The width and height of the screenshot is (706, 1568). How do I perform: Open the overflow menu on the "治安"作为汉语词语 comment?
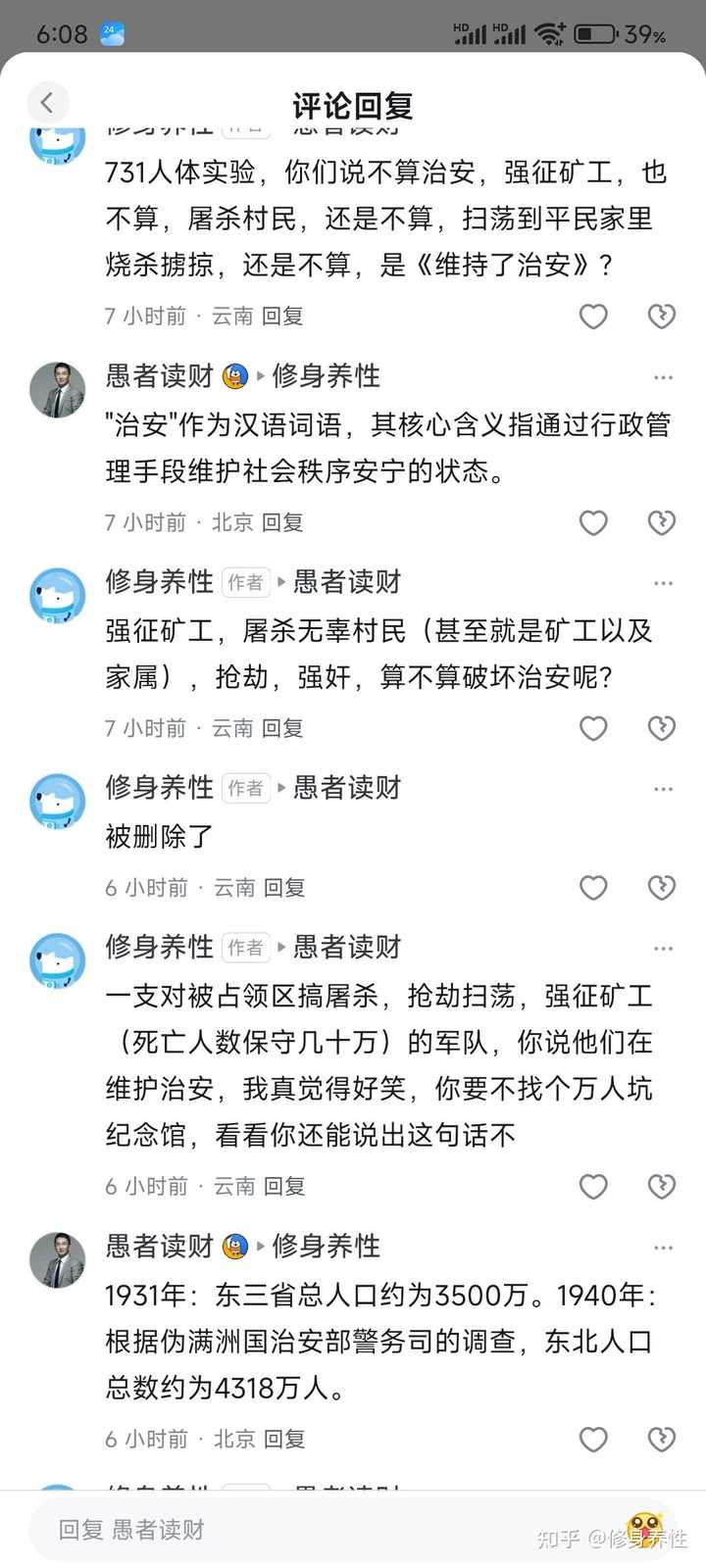pyautogui.click(x=663, y=377)
